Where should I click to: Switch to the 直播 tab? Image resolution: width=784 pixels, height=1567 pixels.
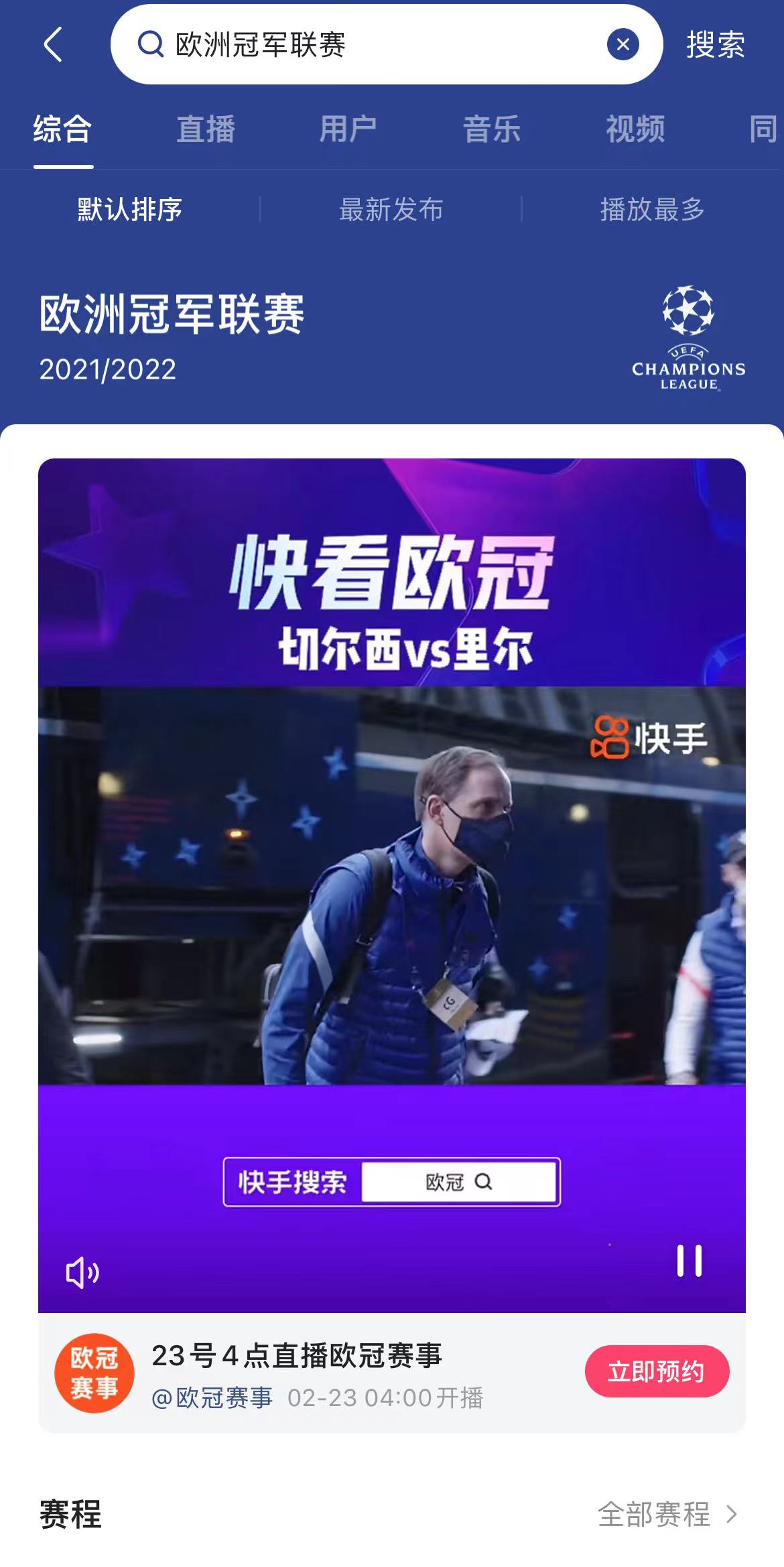tap(206, 129)
